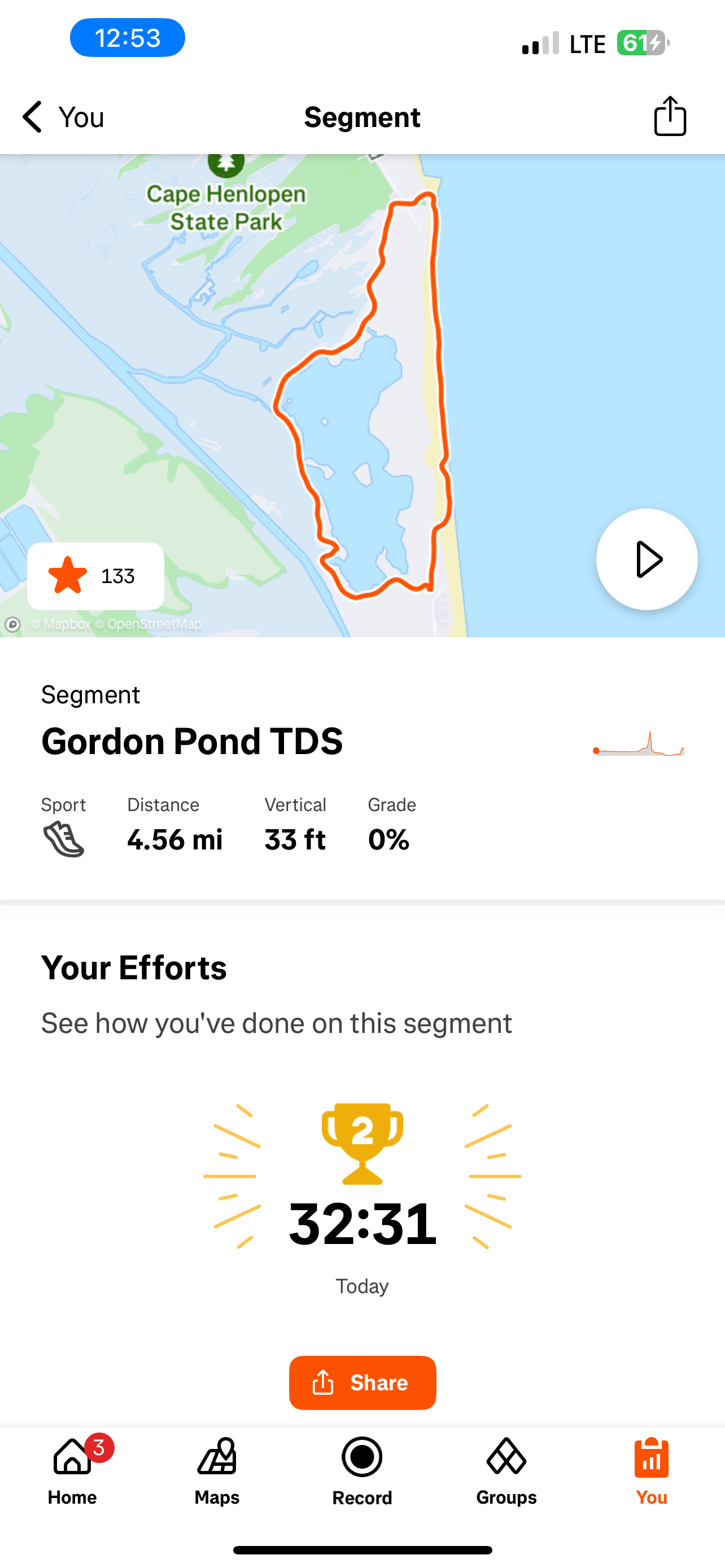Open the Gordon Pond segment map

(362, 396)
